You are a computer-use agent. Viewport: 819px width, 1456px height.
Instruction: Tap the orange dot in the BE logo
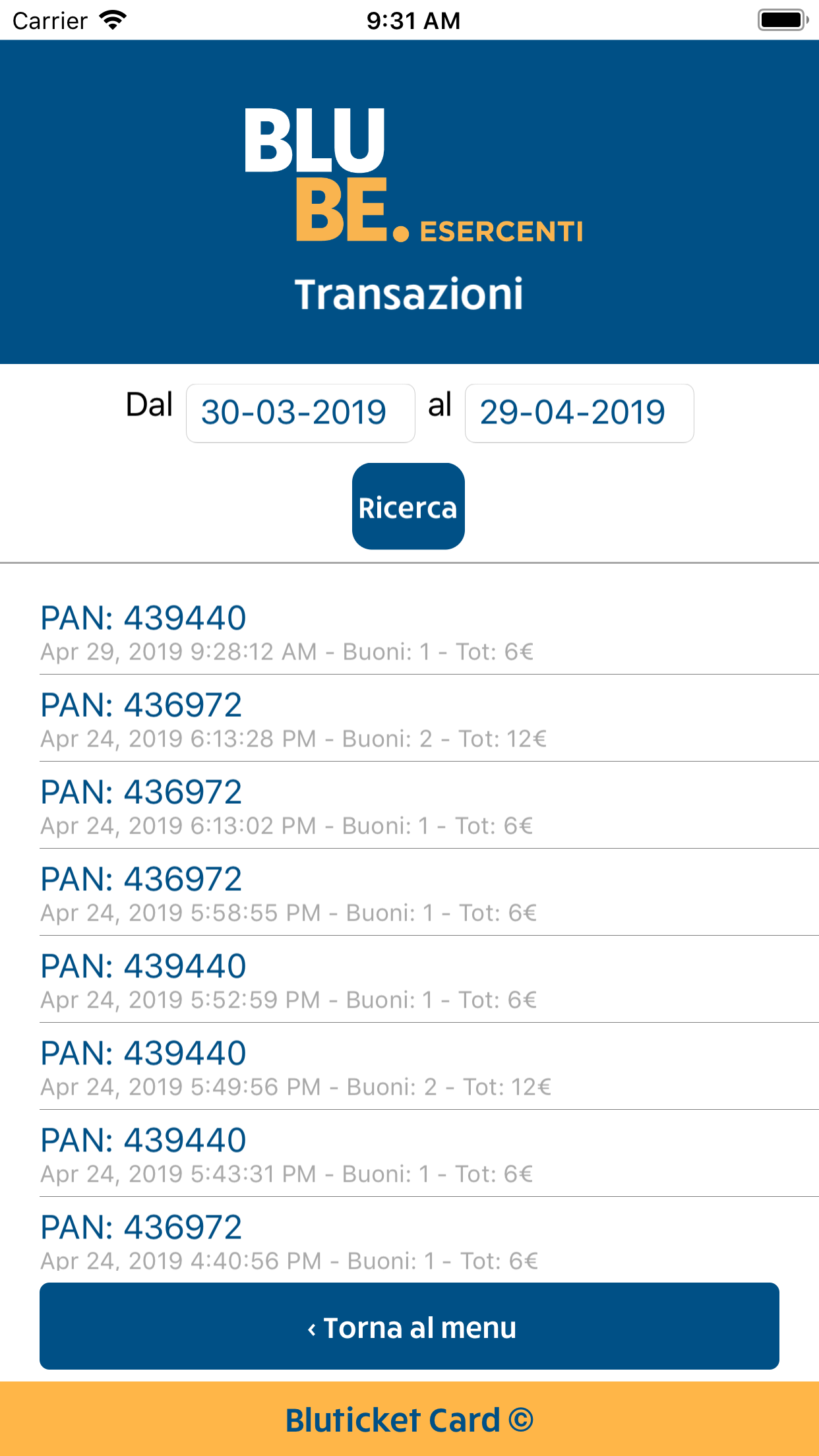point(402,234)
